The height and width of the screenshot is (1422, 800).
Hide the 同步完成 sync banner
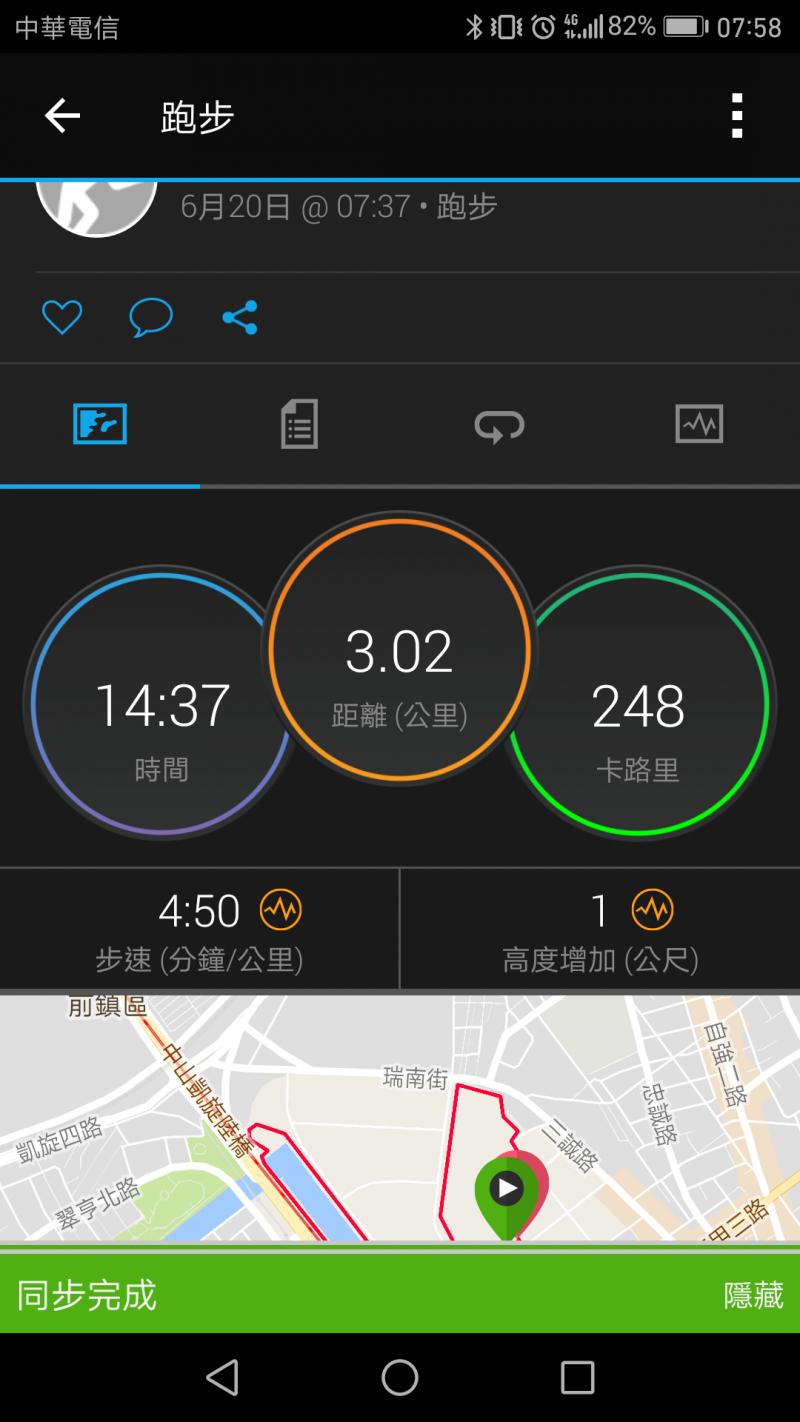(x=753, y=1295)
